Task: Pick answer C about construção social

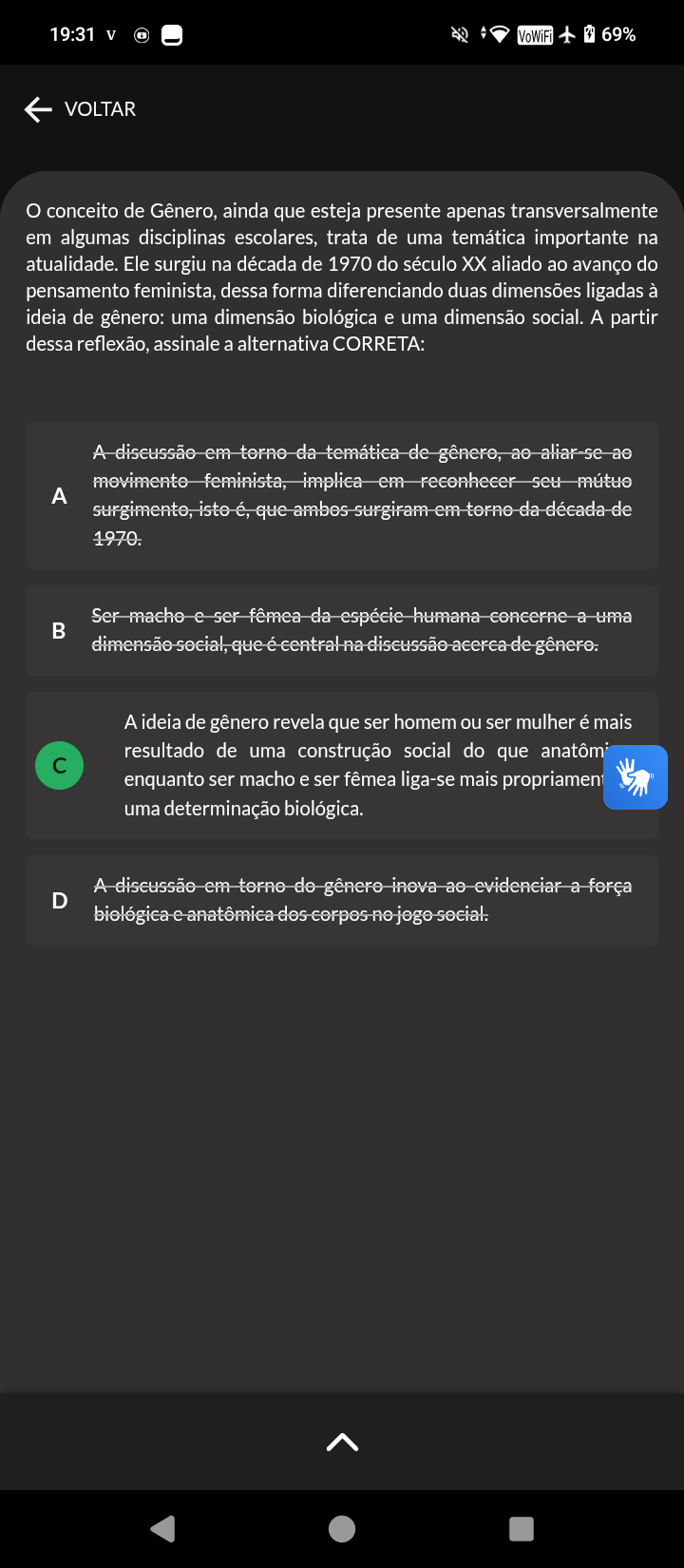Action: tap(342, 765)
